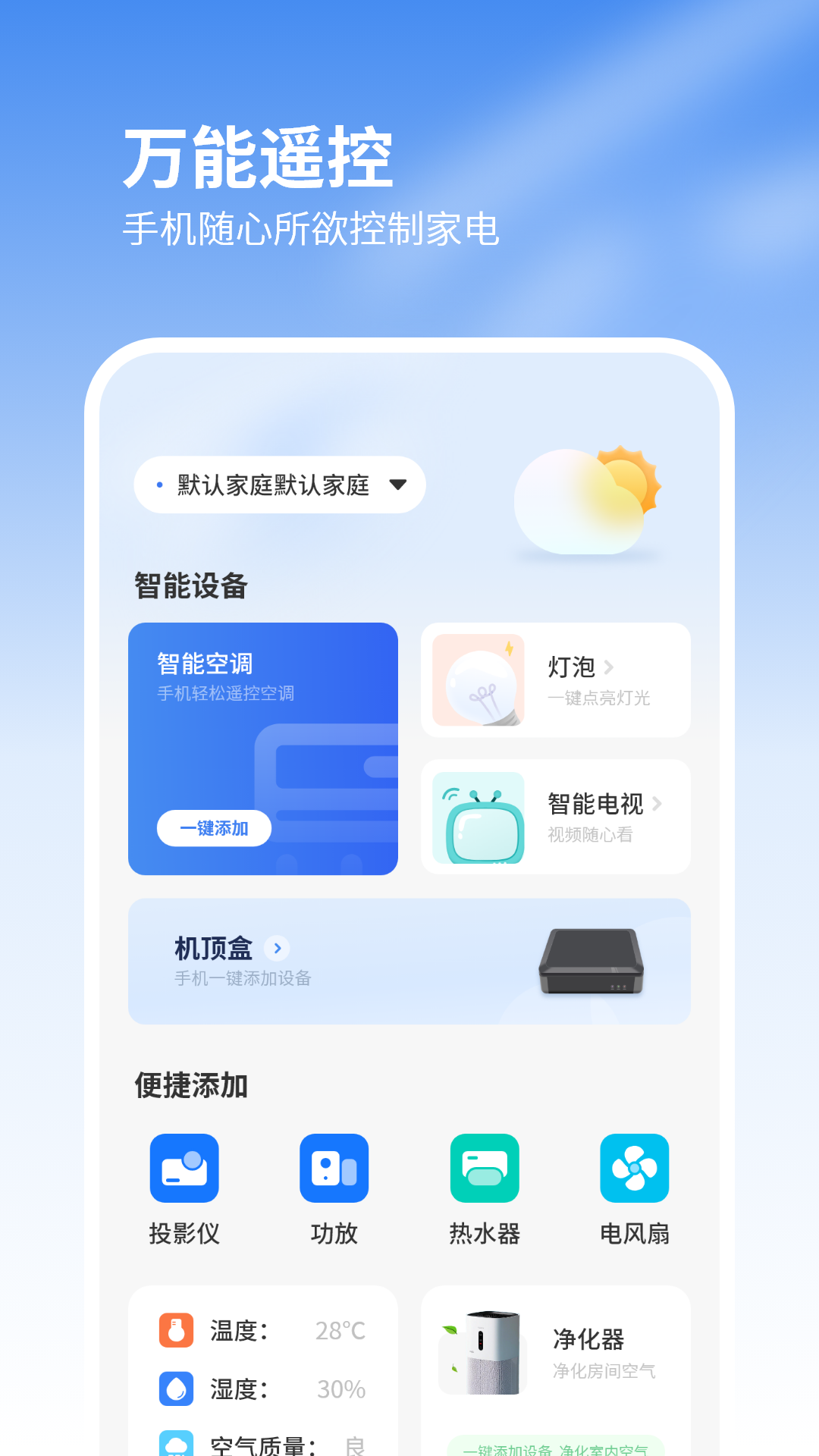Select the 投影仪 projector icon
819x1456 pixels.
point(184,1168)
